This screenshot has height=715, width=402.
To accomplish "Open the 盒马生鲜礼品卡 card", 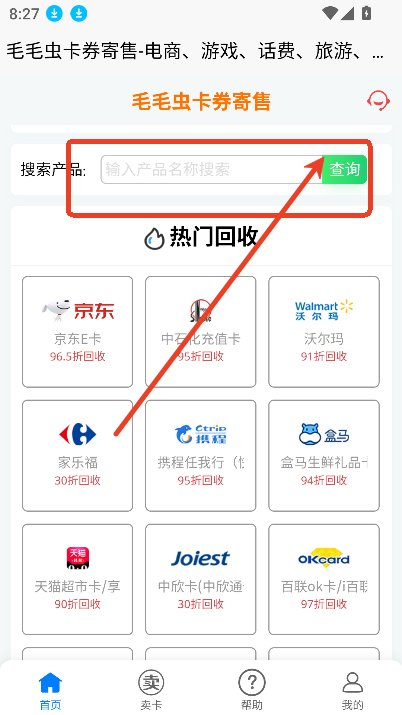I will point(324,456).
